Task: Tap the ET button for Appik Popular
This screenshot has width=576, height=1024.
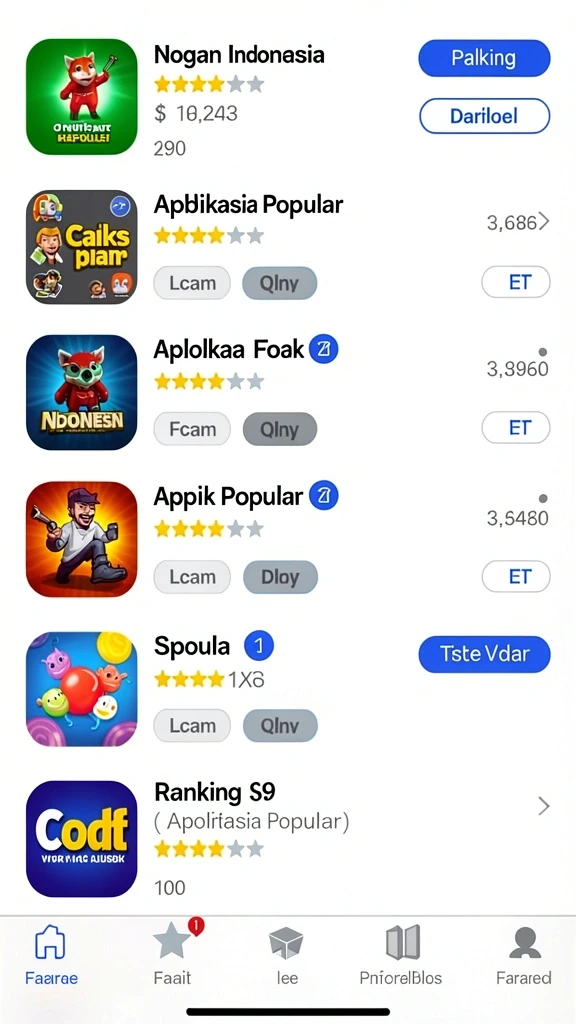Action: pos(516,577)
